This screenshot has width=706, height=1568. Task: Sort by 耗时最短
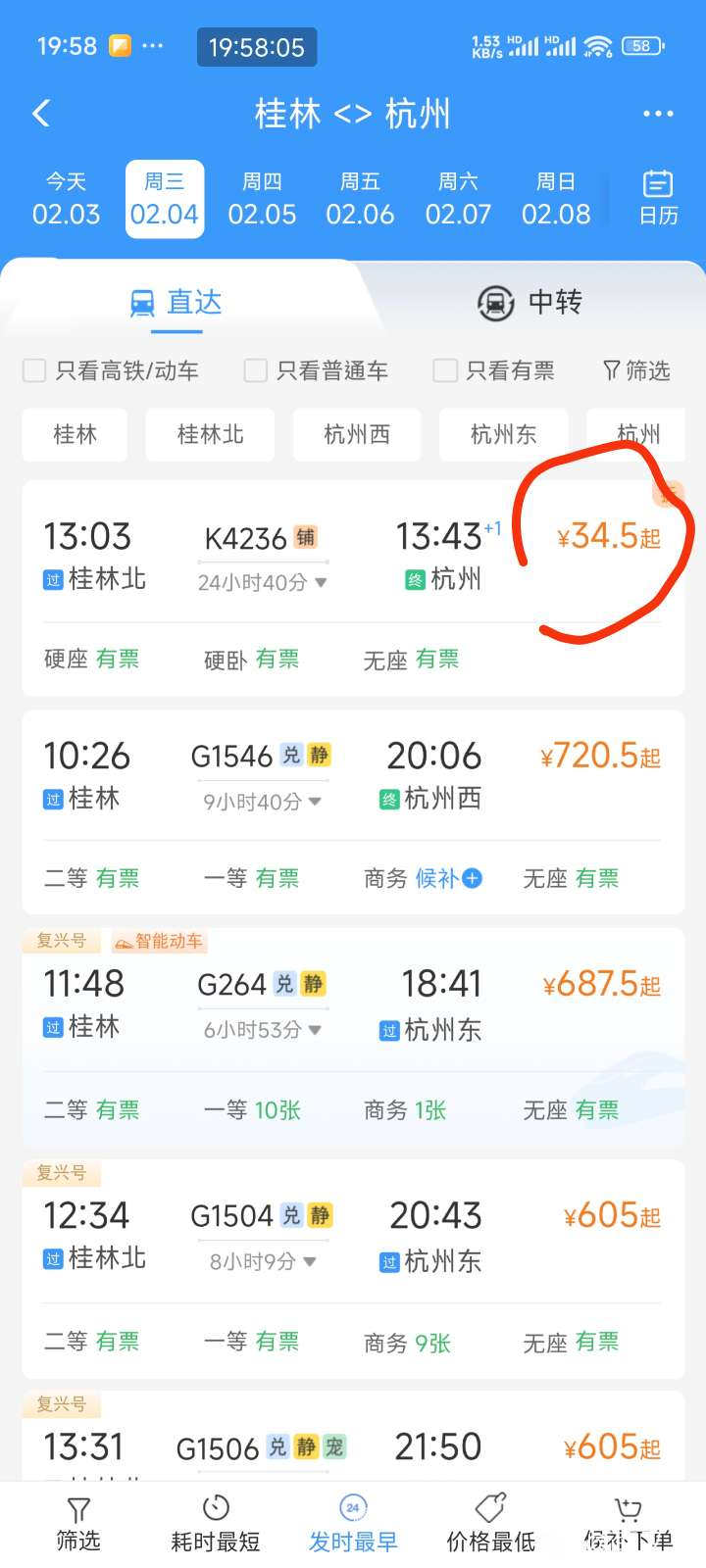click(x=216, y=1524)
